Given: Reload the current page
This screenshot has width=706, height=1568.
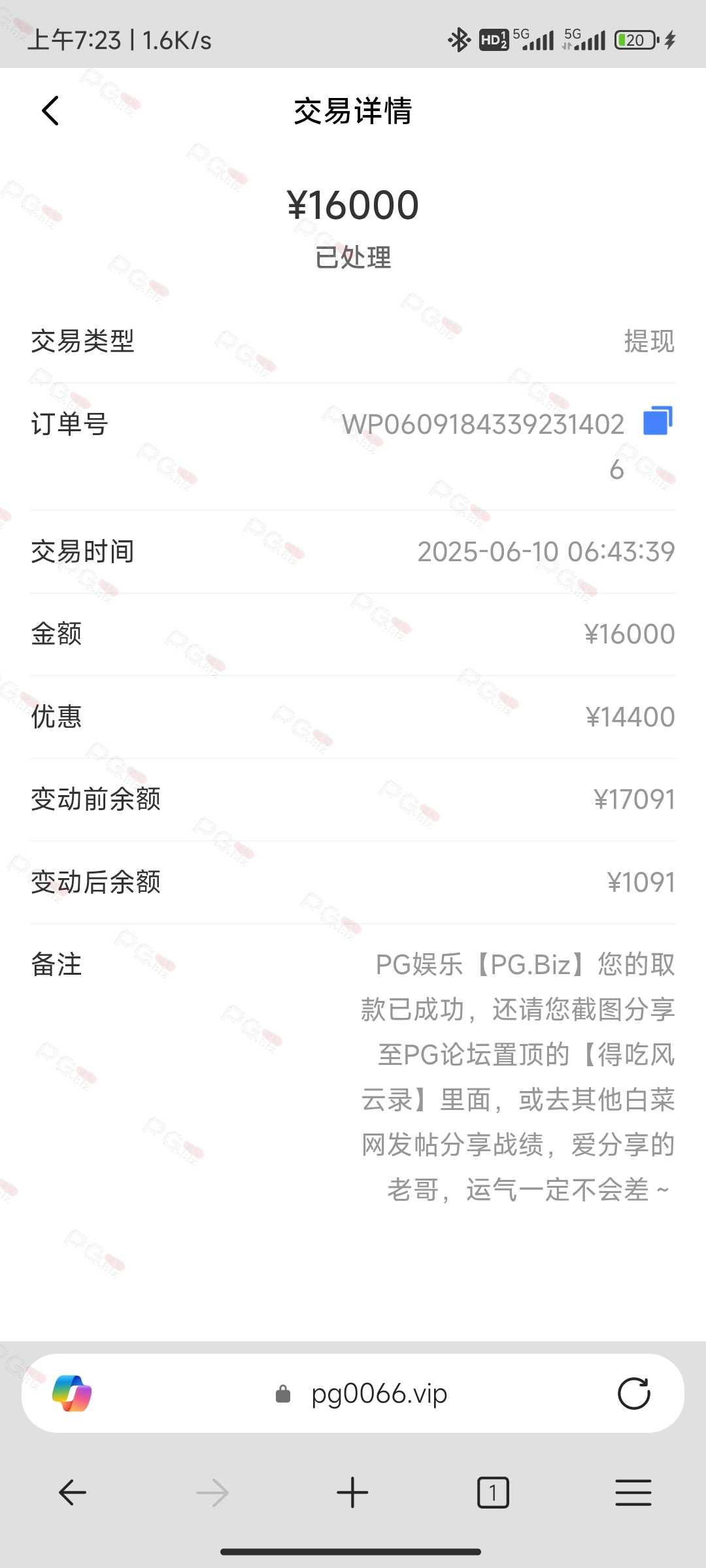Looking at the screenshot, I should (x=633, y=1394).
